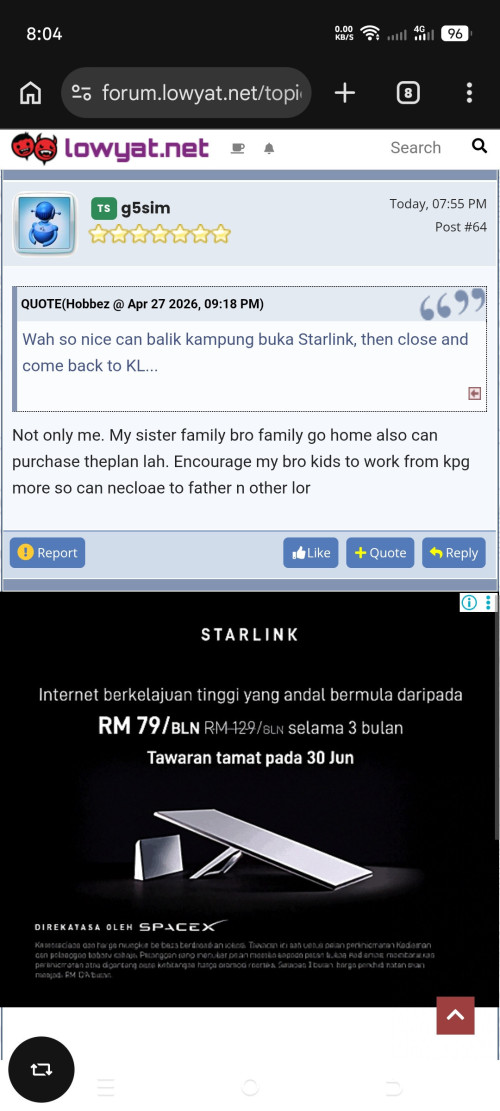Open the browser home page
Image resolution: width=500 pixels, height=1111 pixels.
tap(30, 93)
